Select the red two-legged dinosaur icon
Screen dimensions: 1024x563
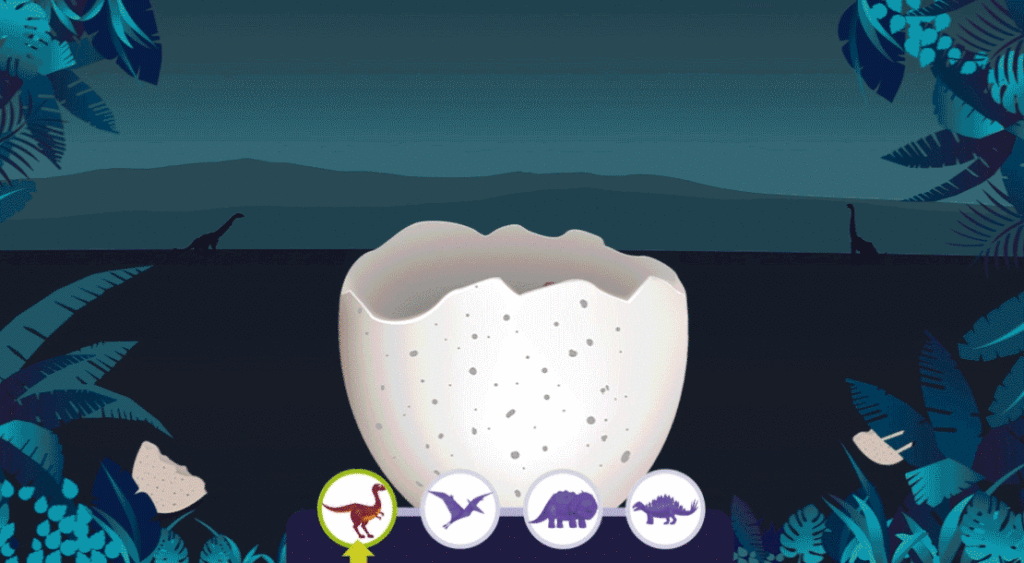(357, 508)
